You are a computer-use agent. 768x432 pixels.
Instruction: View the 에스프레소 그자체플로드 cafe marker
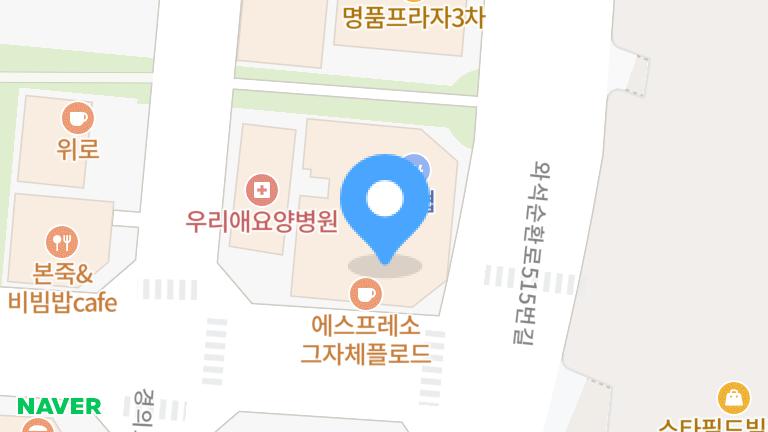(x=366, y=293)
